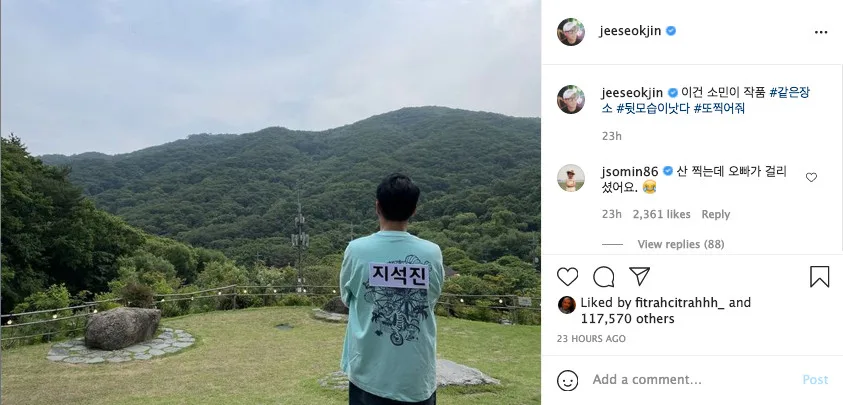Open jeeseokjin's profile from the header
Image resolution: width=843 pixels, height=405 pixels.
pyautogui.click(x=631, y=31)
